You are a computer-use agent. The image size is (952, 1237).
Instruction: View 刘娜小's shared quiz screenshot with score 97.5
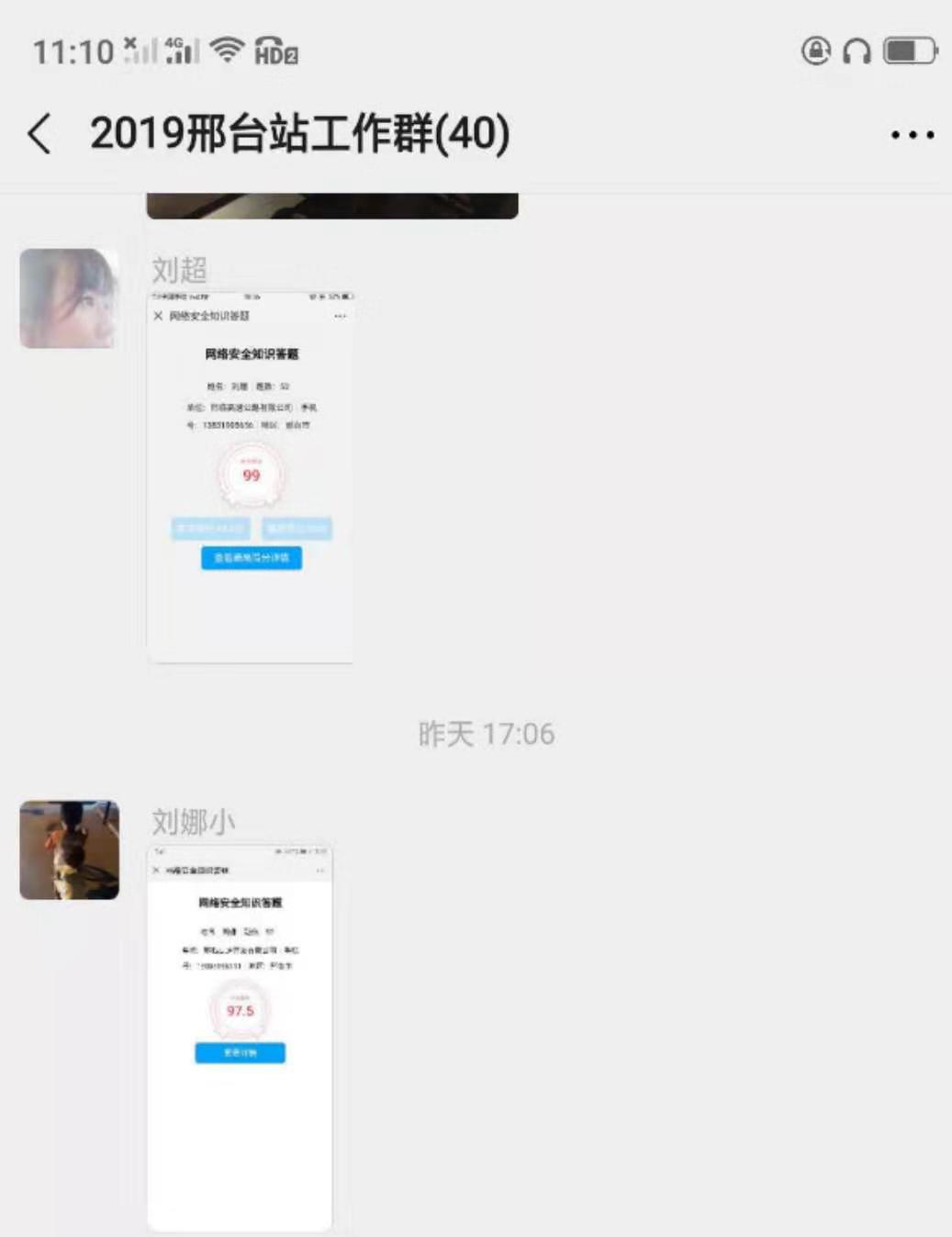(x=240, y=1036)
